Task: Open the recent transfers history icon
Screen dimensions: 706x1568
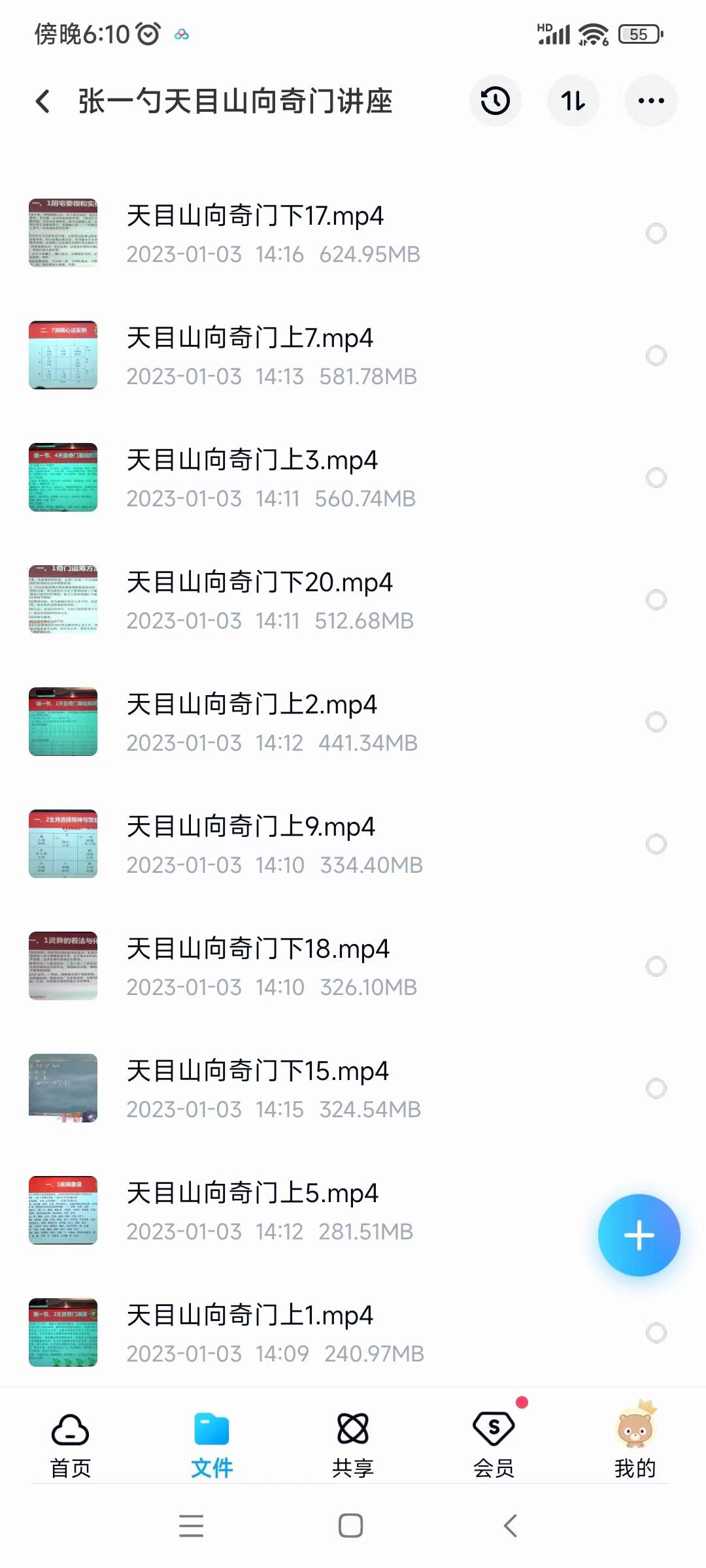Action: pos(495,101)
